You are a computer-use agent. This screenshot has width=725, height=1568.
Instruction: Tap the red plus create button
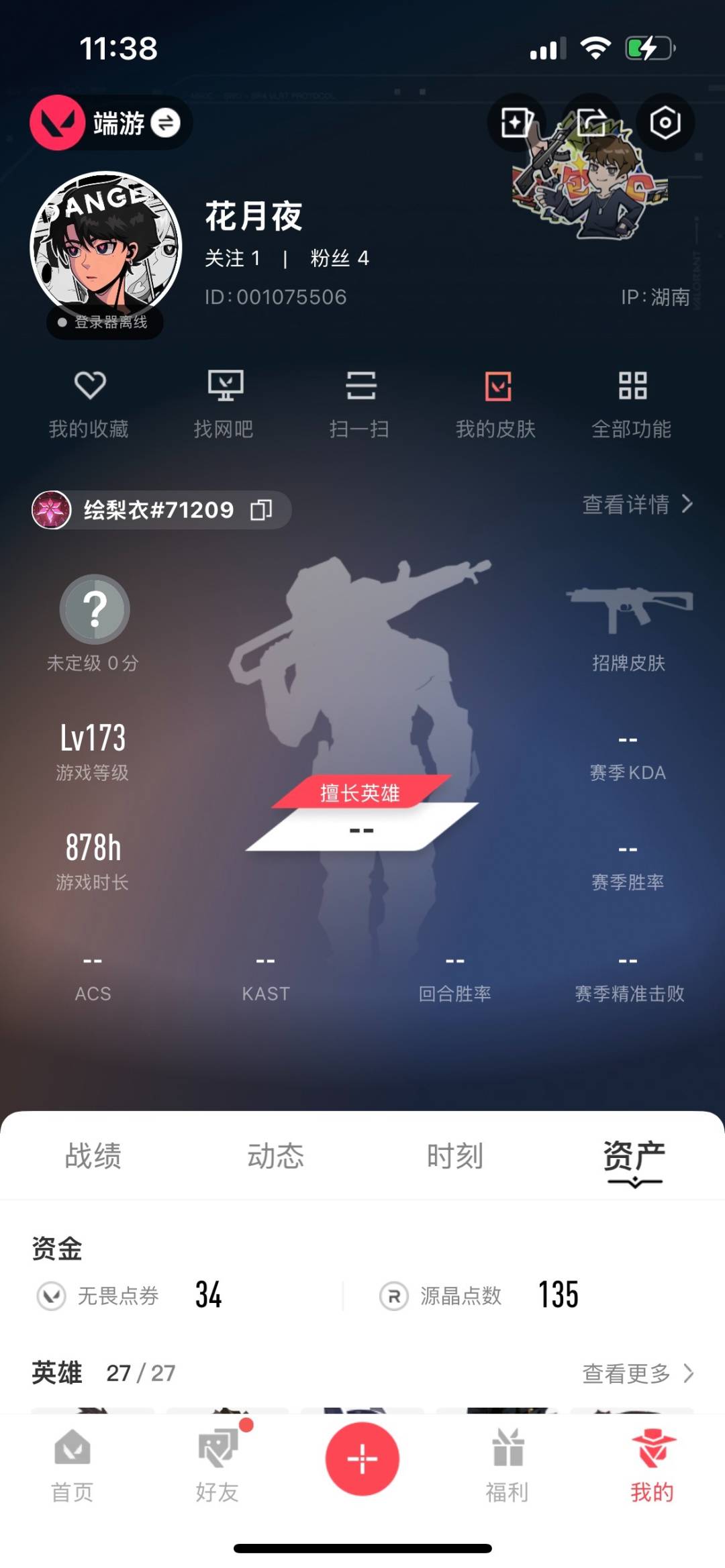[362, 1459]
